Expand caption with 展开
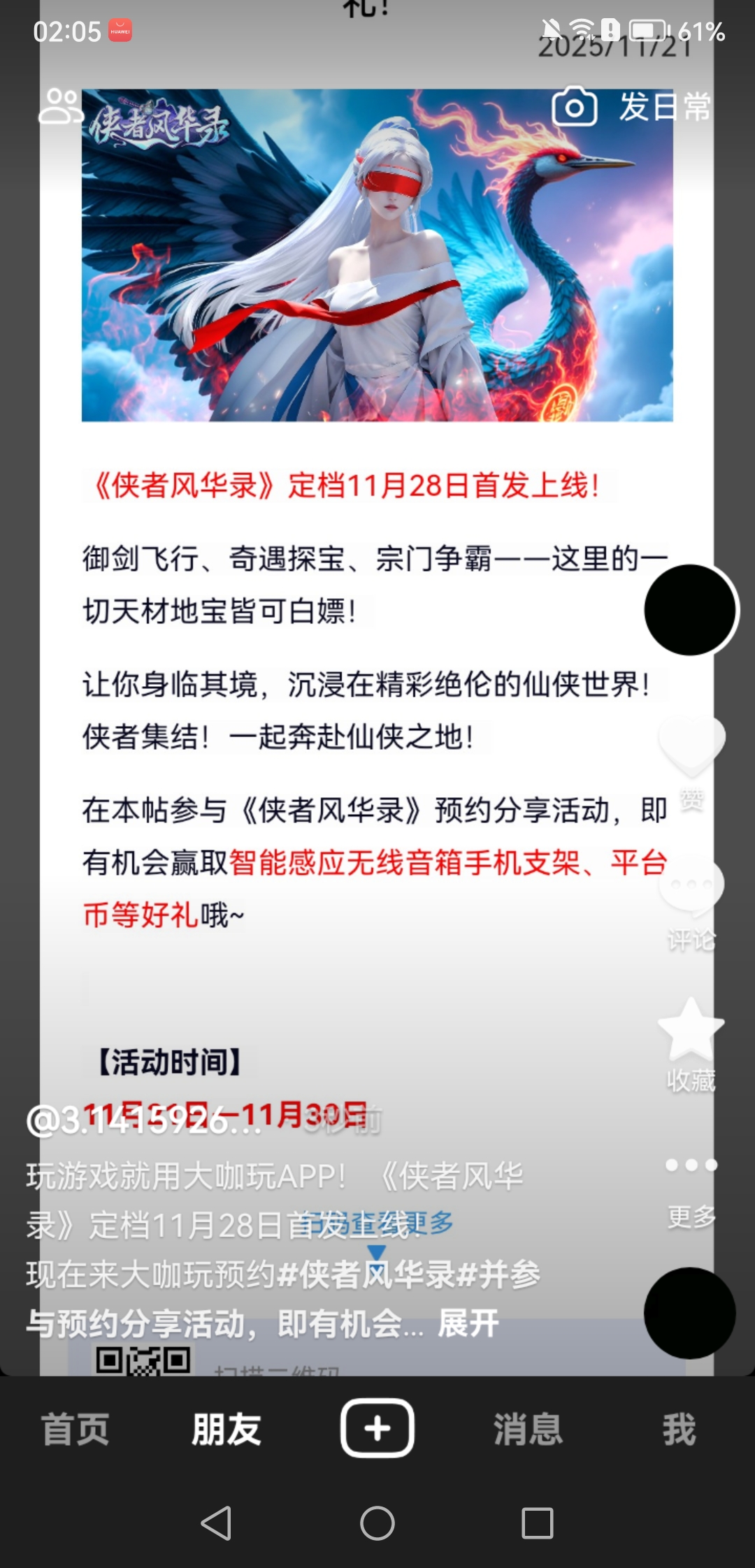 tap(468, 1323)
